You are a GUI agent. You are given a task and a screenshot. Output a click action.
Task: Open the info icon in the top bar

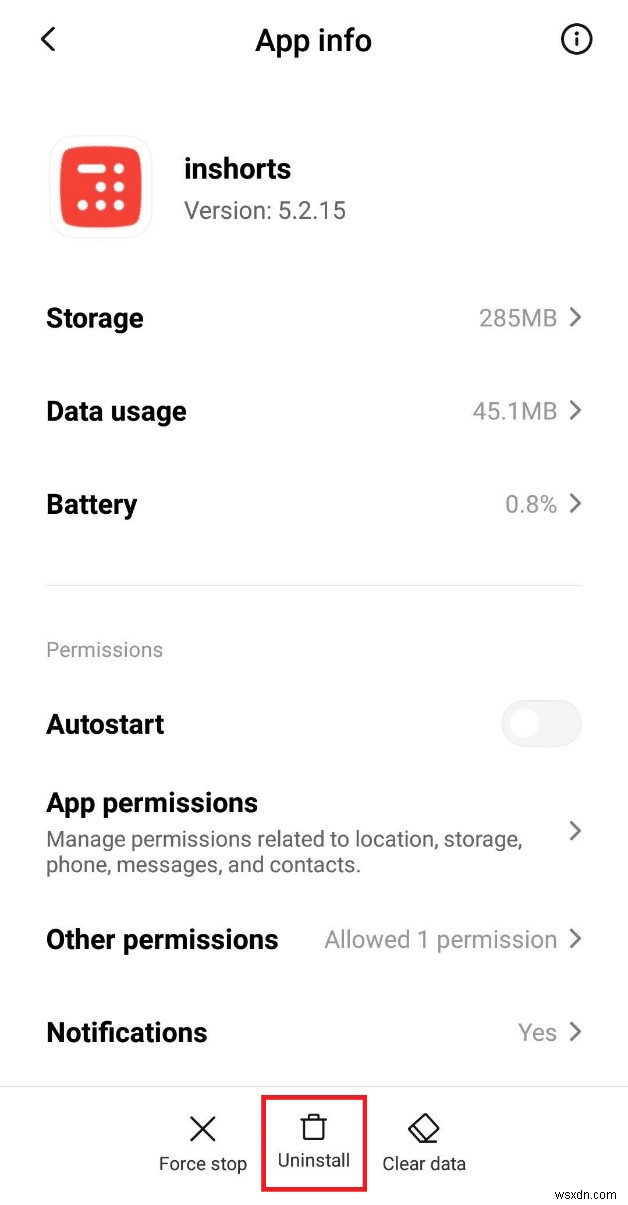[576, 40]
